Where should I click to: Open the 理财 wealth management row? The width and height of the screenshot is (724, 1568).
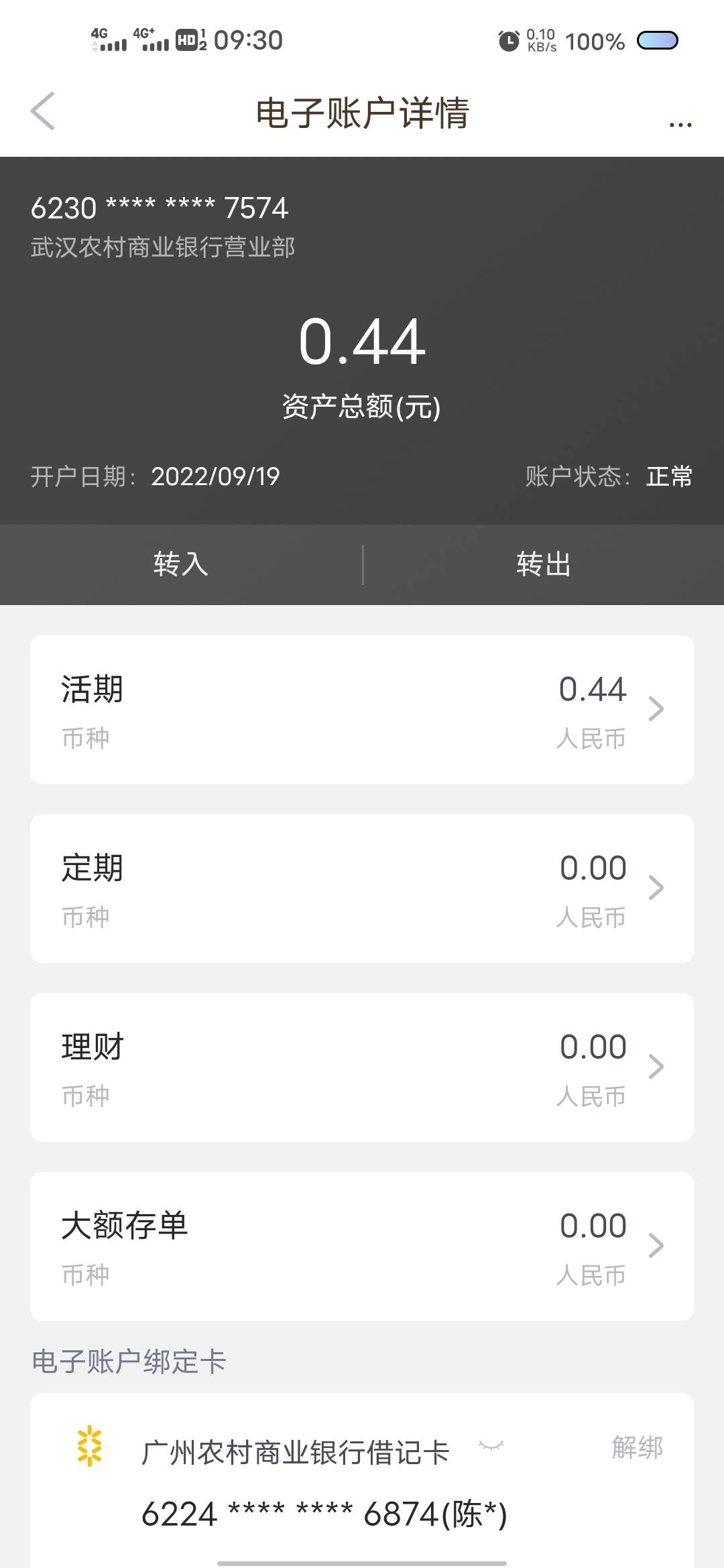click(362, 1067)
